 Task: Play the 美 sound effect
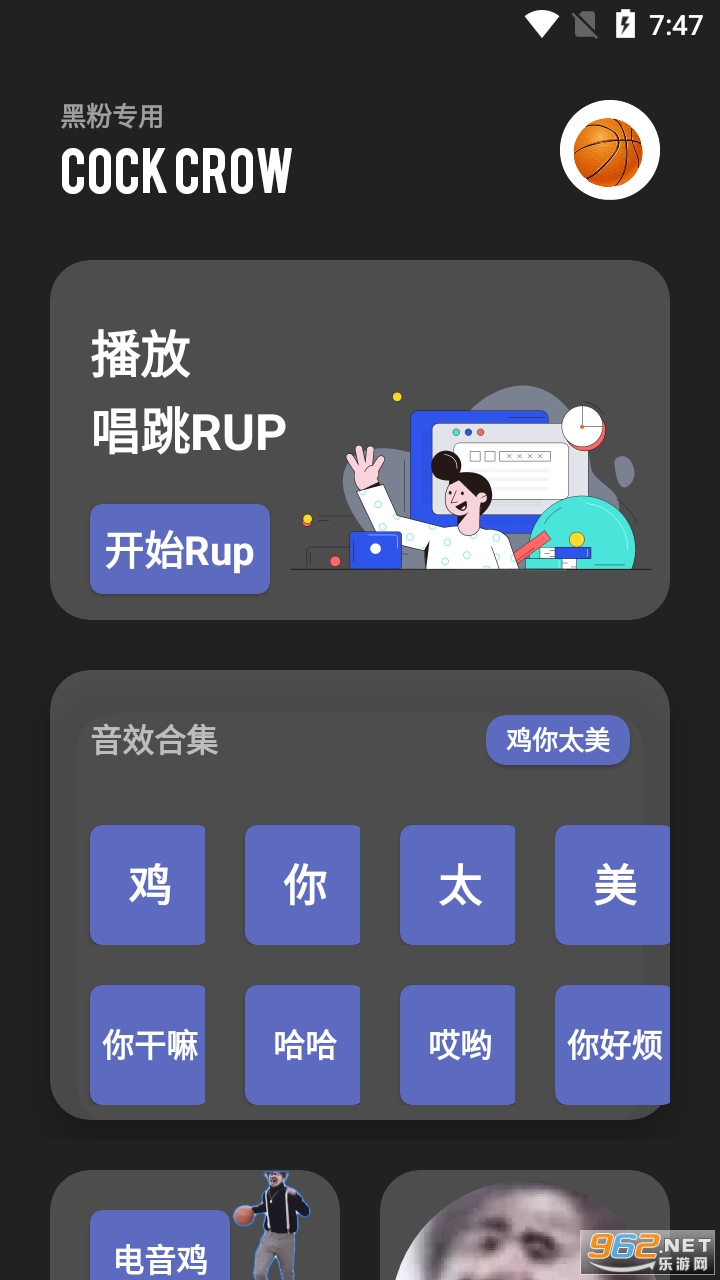613,885
